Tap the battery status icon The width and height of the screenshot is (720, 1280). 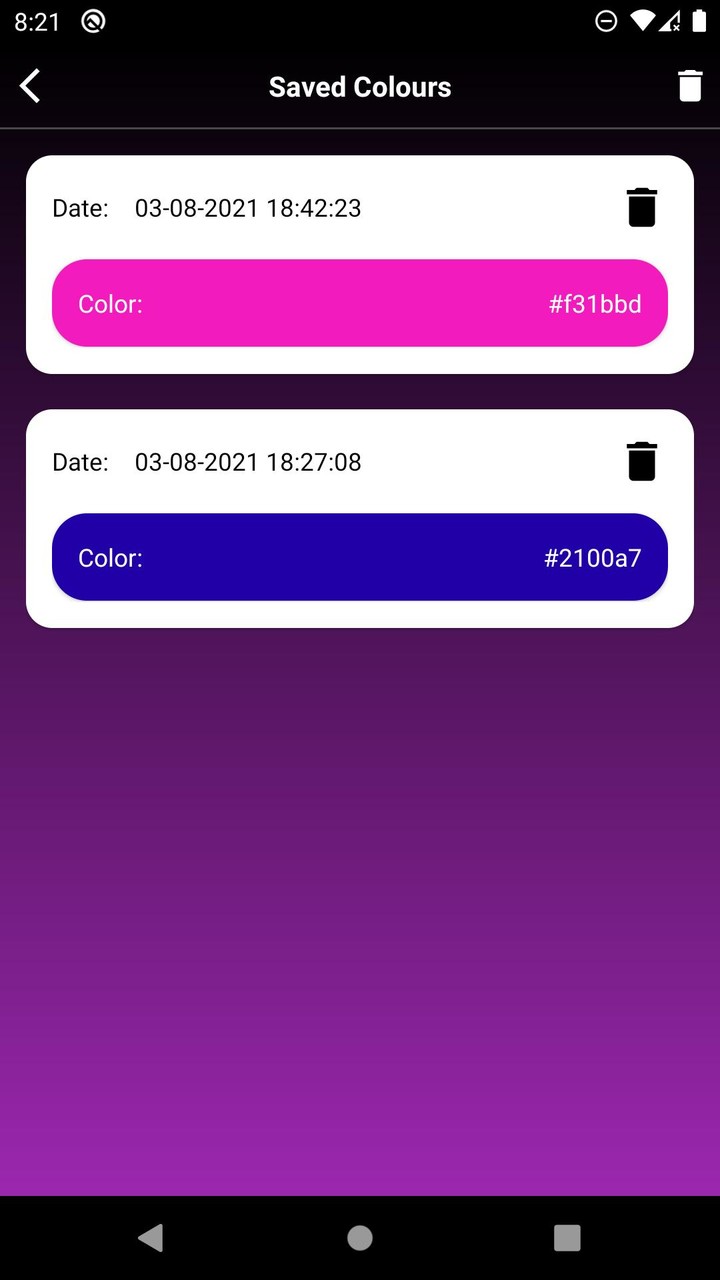[700, 20]
